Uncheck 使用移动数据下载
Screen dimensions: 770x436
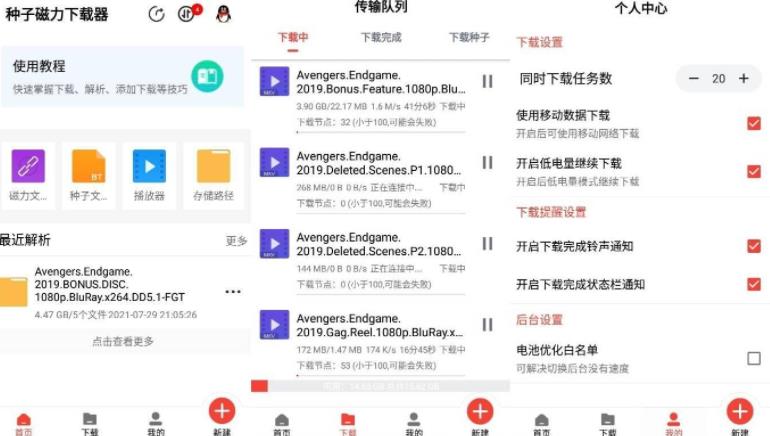(754, 123)
